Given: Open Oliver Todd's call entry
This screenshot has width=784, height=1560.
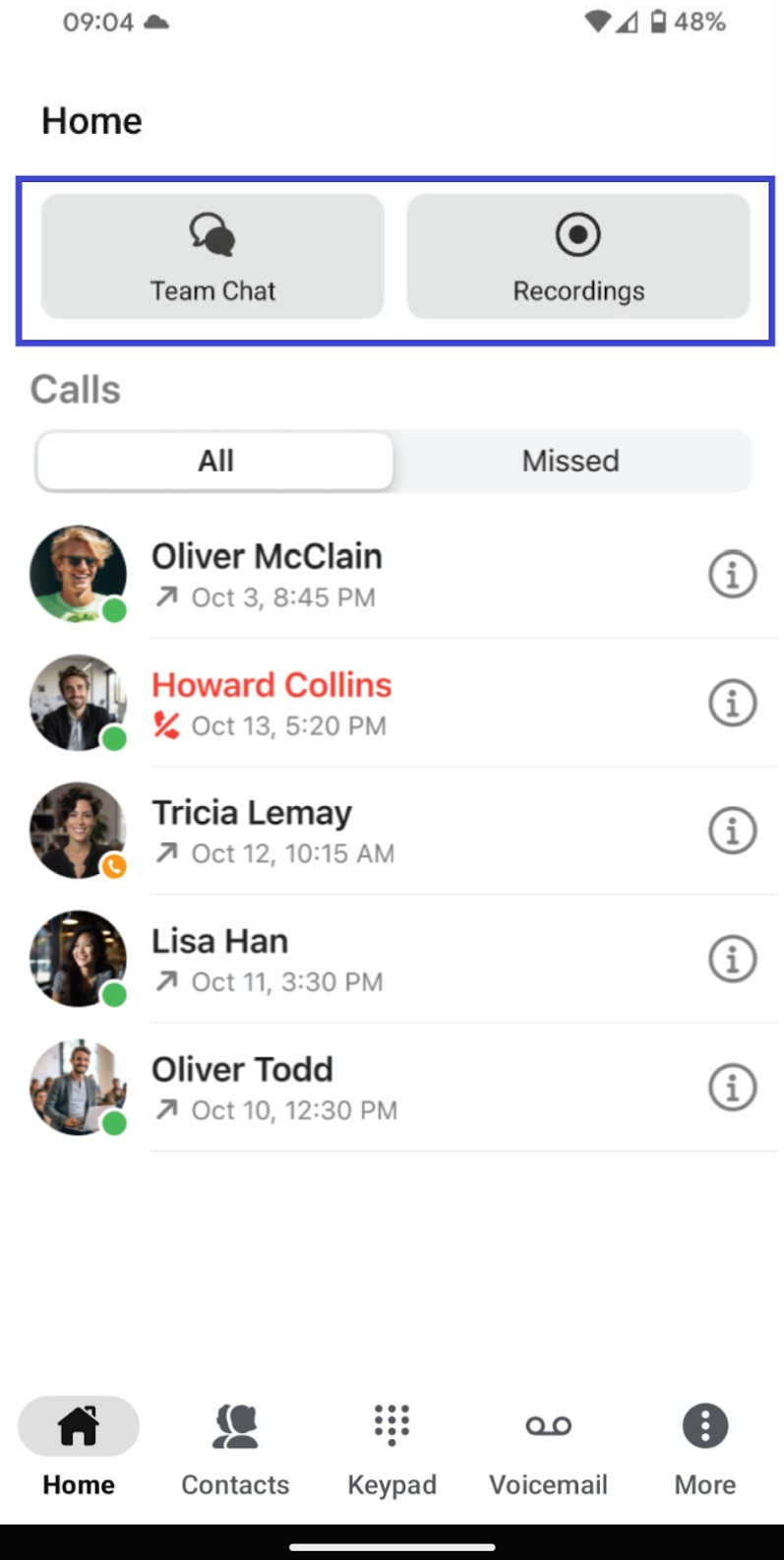Looking at the screenshot, I should 393,1088.
